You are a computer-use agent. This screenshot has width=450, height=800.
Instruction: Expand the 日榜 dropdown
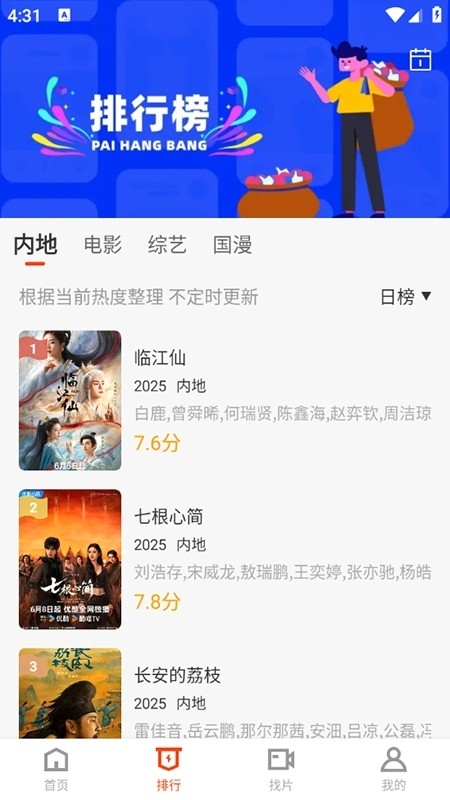(406, 296)
